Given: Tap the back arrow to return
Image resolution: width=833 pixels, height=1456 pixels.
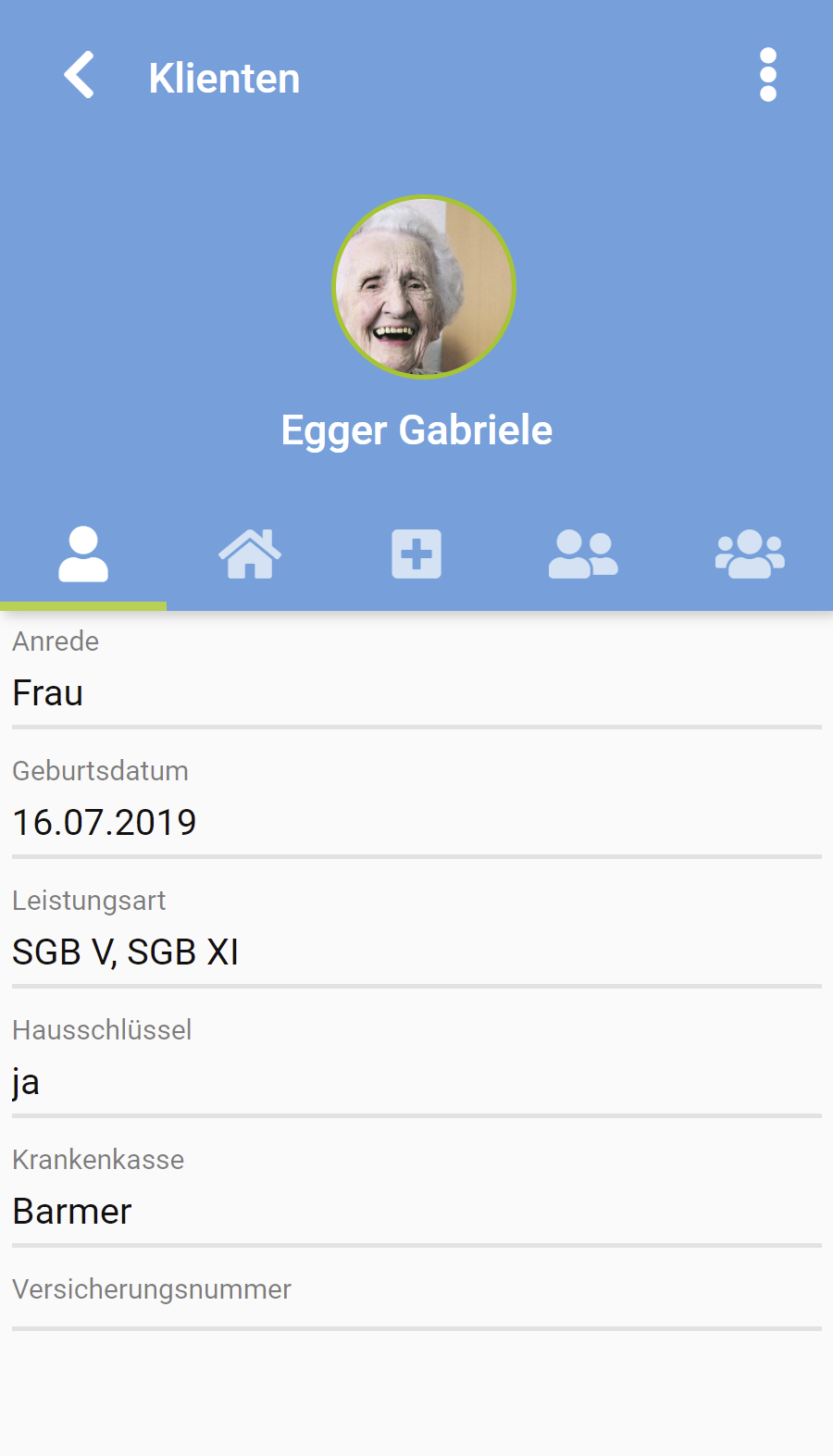Looking at the screenshot, I should (x=80, y=76).
